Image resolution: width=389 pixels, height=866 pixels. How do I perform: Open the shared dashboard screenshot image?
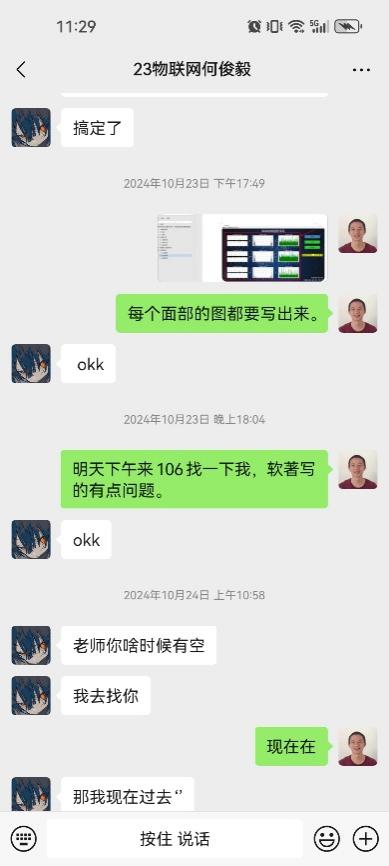tap(242, 248)
